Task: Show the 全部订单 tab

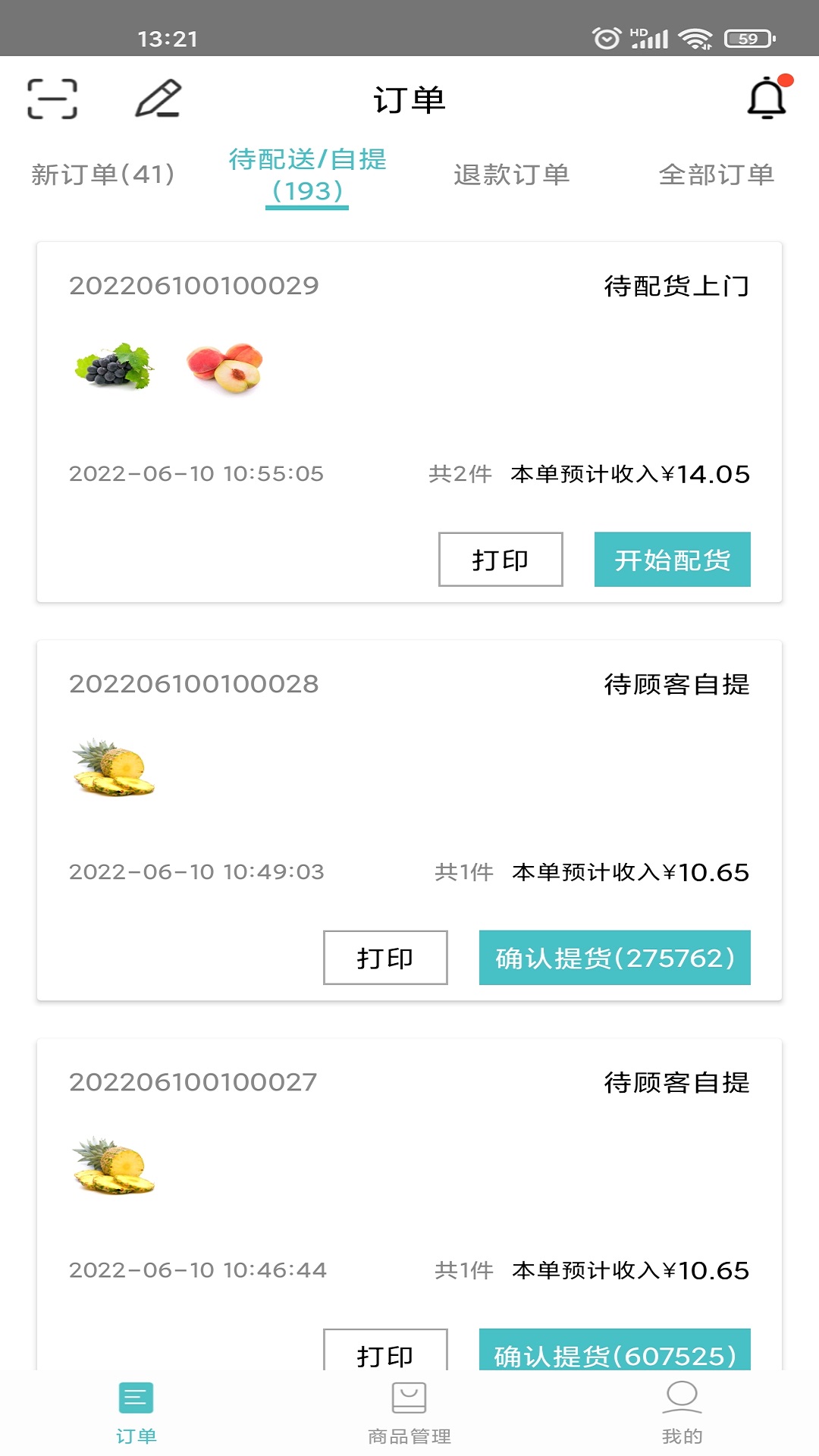Action: click(x=716, y=175)
